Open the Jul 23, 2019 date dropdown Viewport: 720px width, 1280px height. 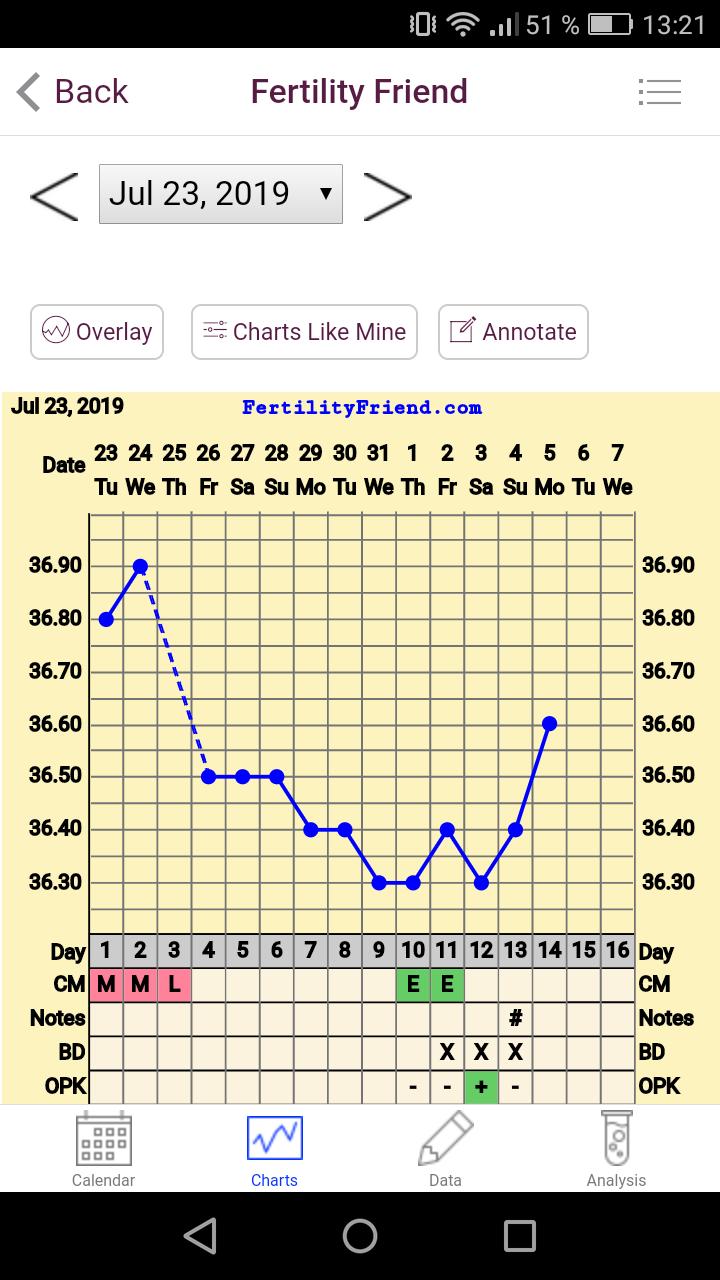click(x=221, y=194)
